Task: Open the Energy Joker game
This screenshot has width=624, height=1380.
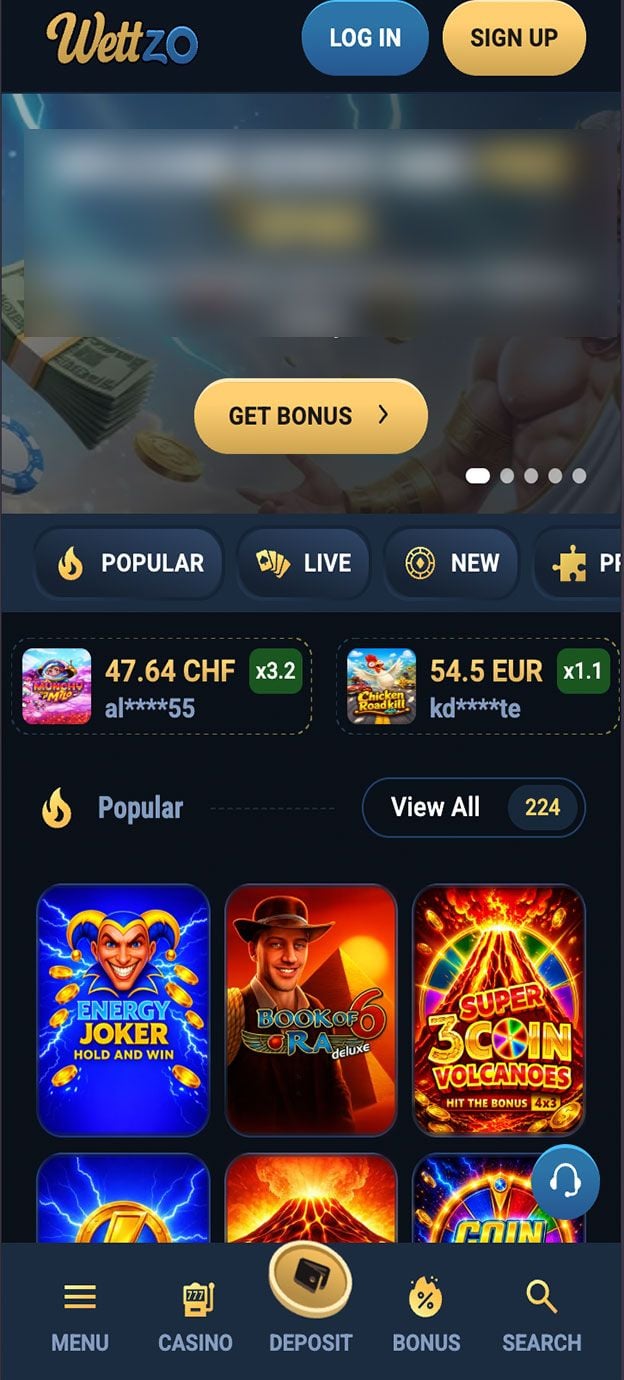Action: tap(123, 1010)
